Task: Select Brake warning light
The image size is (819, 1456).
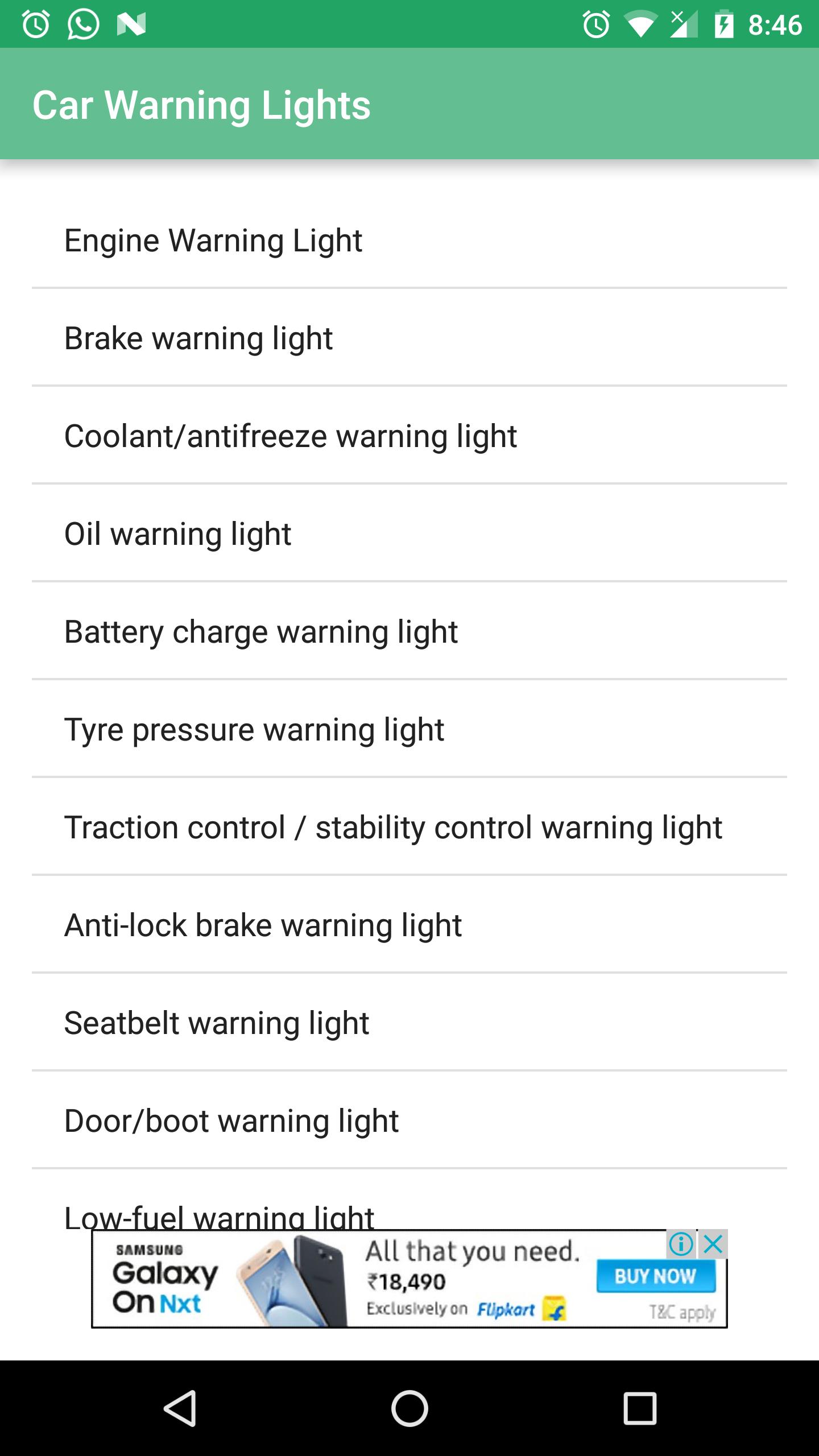Action: pyautogui.click(x=409, y=338)
